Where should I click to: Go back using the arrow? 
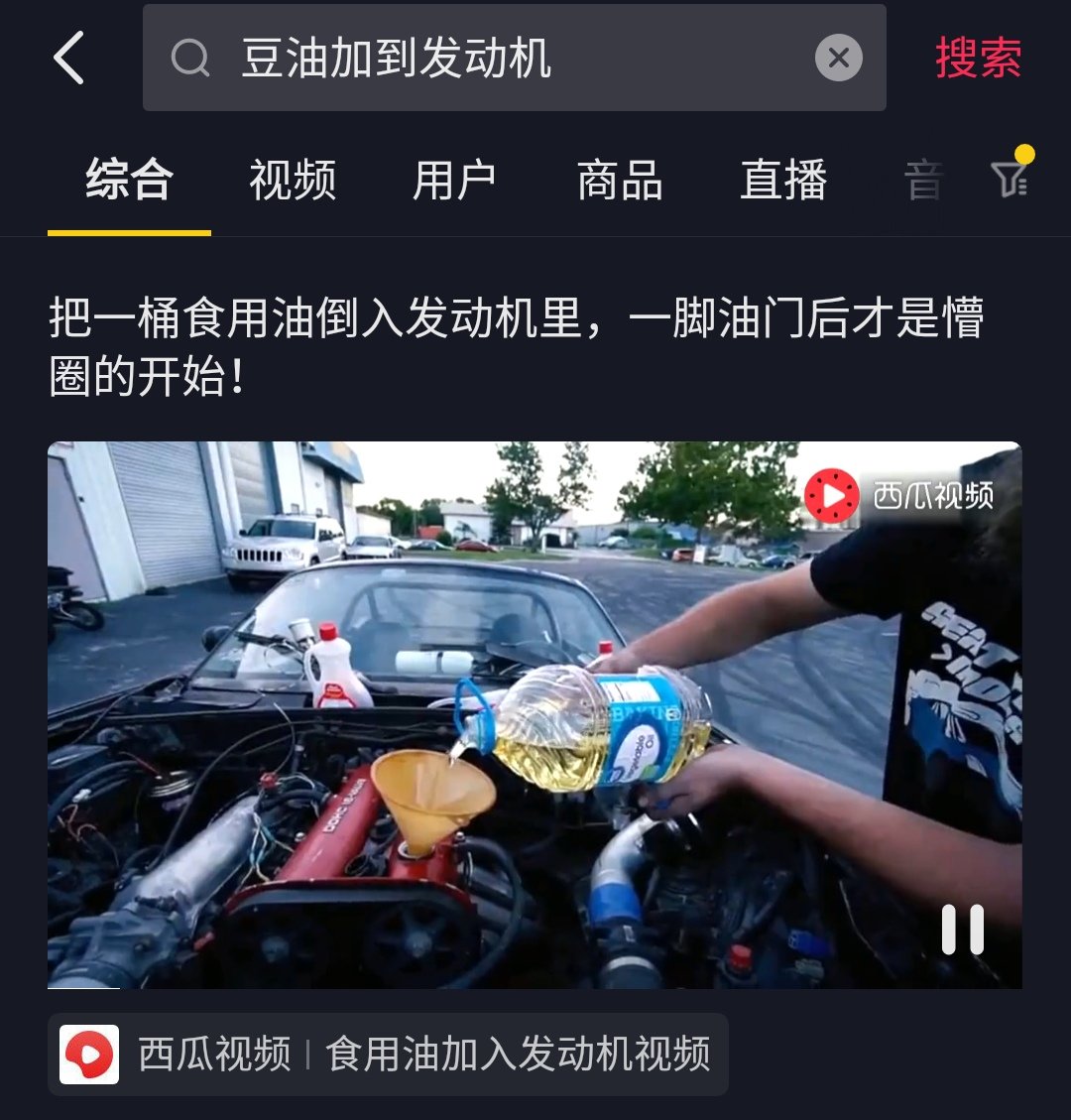[x=69, y=58]
